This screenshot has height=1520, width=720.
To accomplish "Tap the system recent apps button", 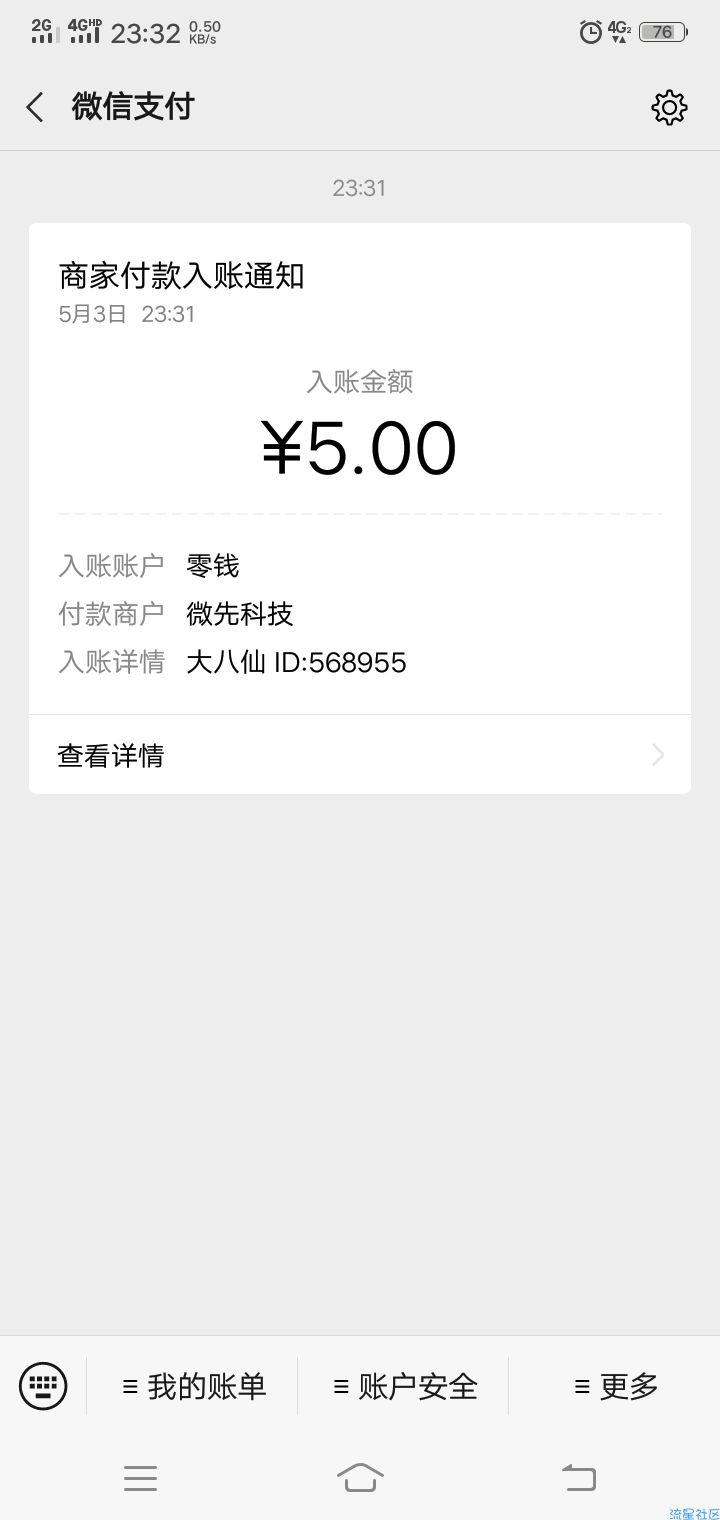I will [140, 1478].
